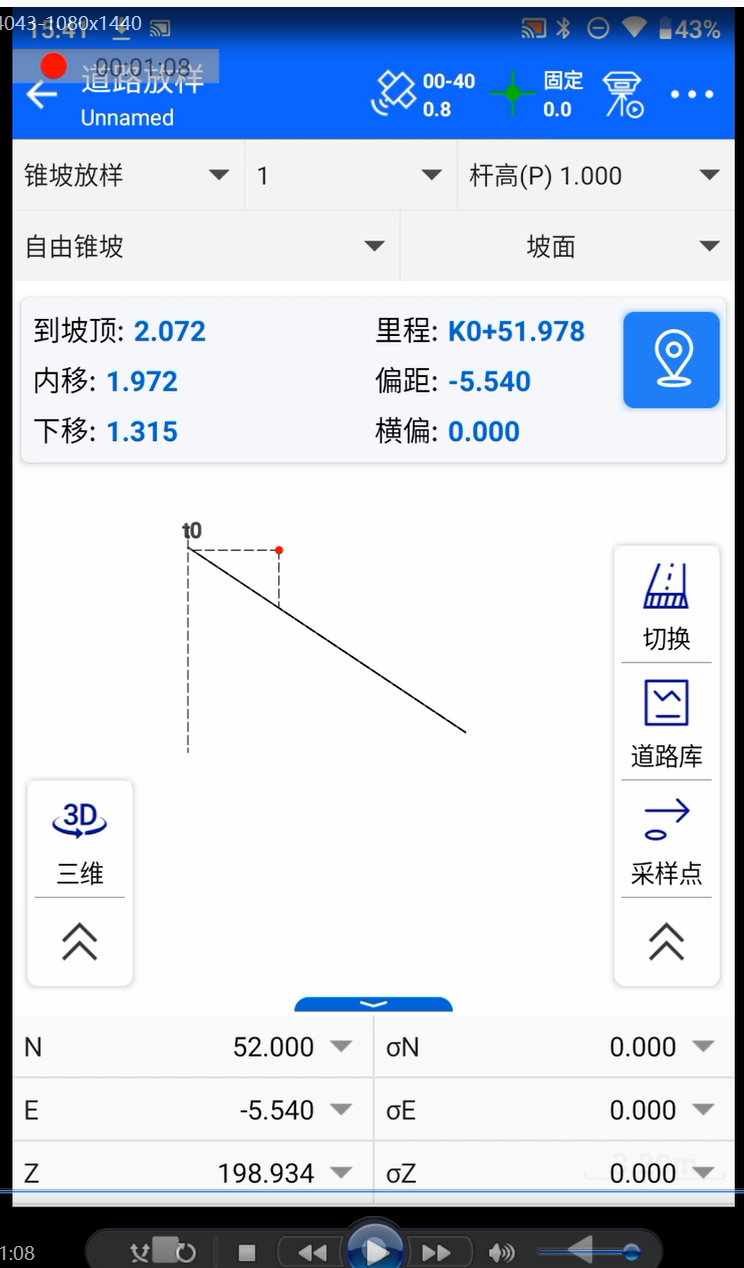Image resolution: width=744 pixels, height=1268 pixels.
Task: Open the σE 0.000 field dropdown
Action: click(x=554, y=1110)
